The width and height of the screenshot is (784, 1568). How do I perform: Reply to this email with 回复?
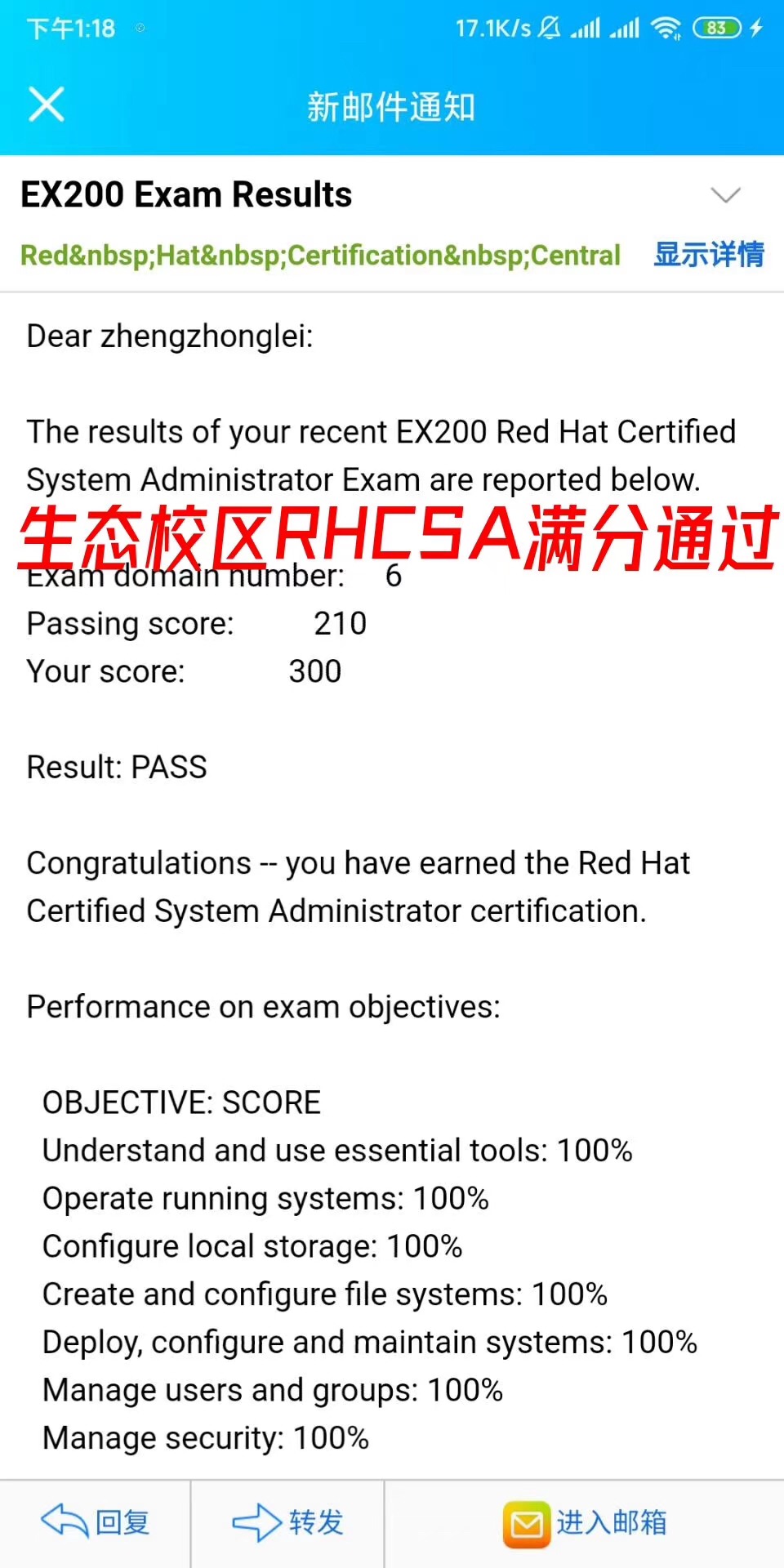(x=96, y=1523)
